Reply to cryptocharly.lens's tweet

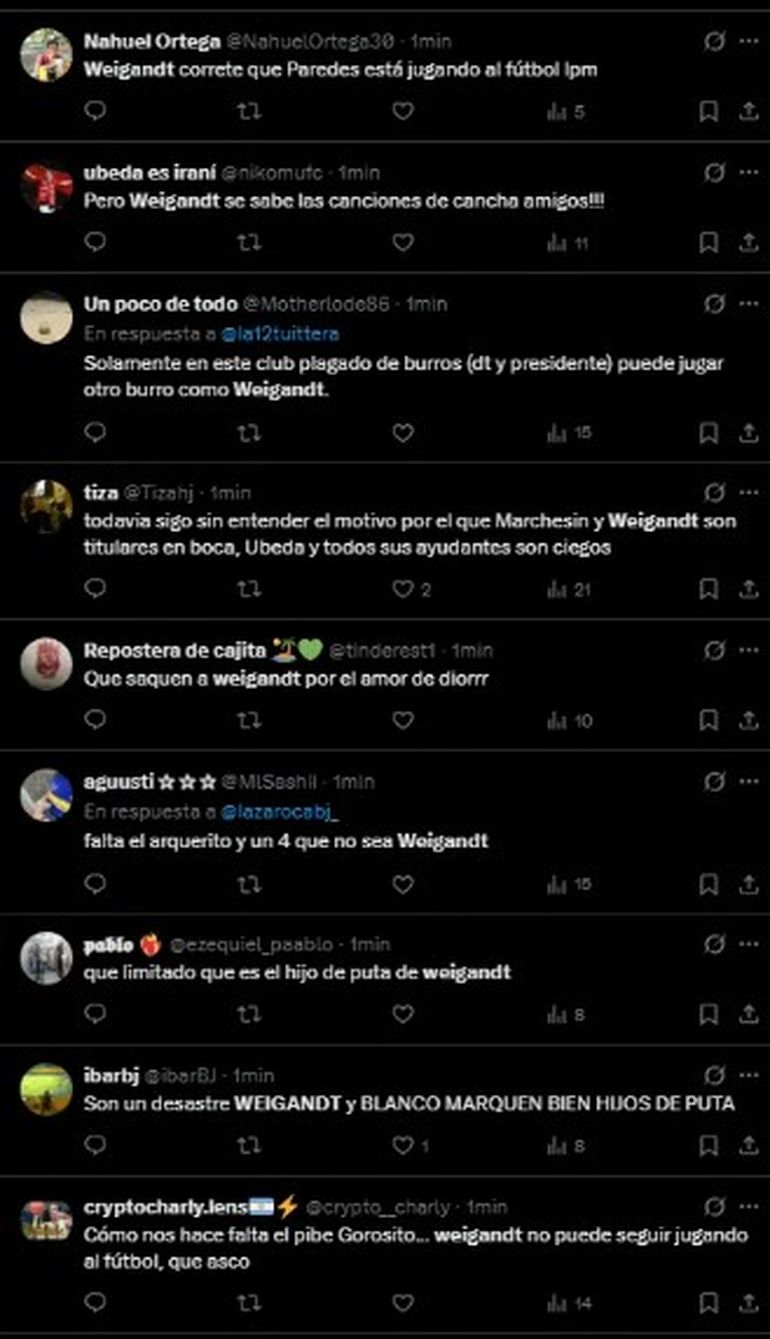(94, 1303)
